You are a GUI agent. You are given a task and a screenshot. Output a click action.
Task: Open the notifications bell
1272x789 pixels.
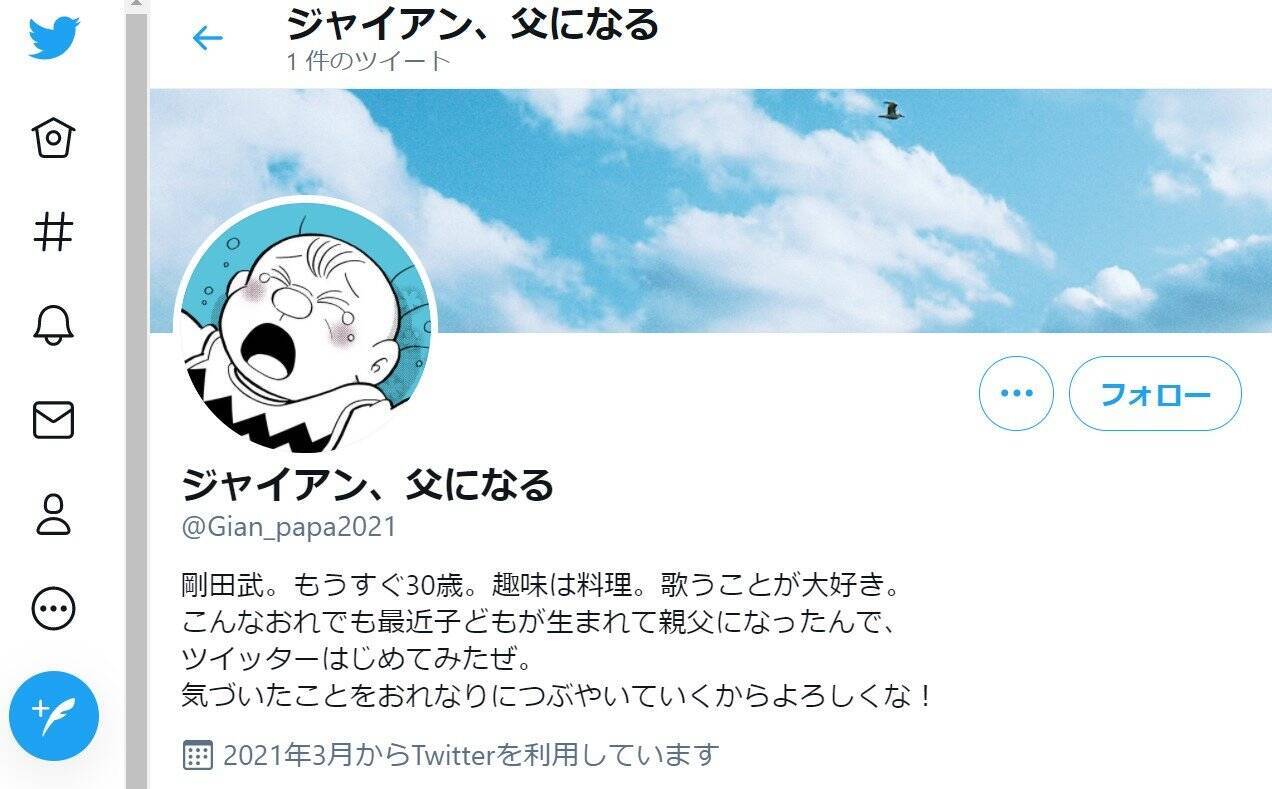[54, 326]
